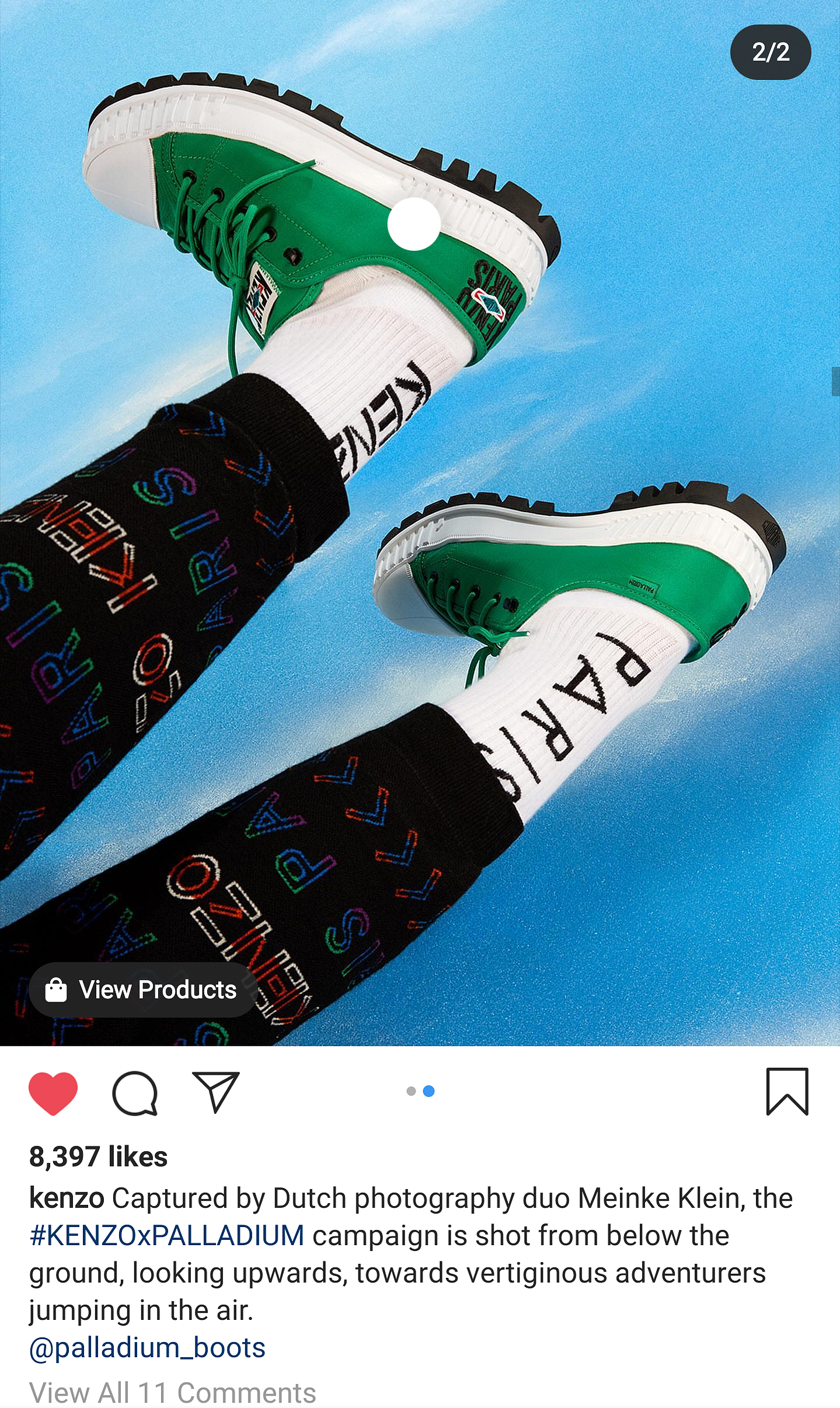Share post via paper plane icon
This screenshot has width=840, height=1408.
coord(215,1092)
